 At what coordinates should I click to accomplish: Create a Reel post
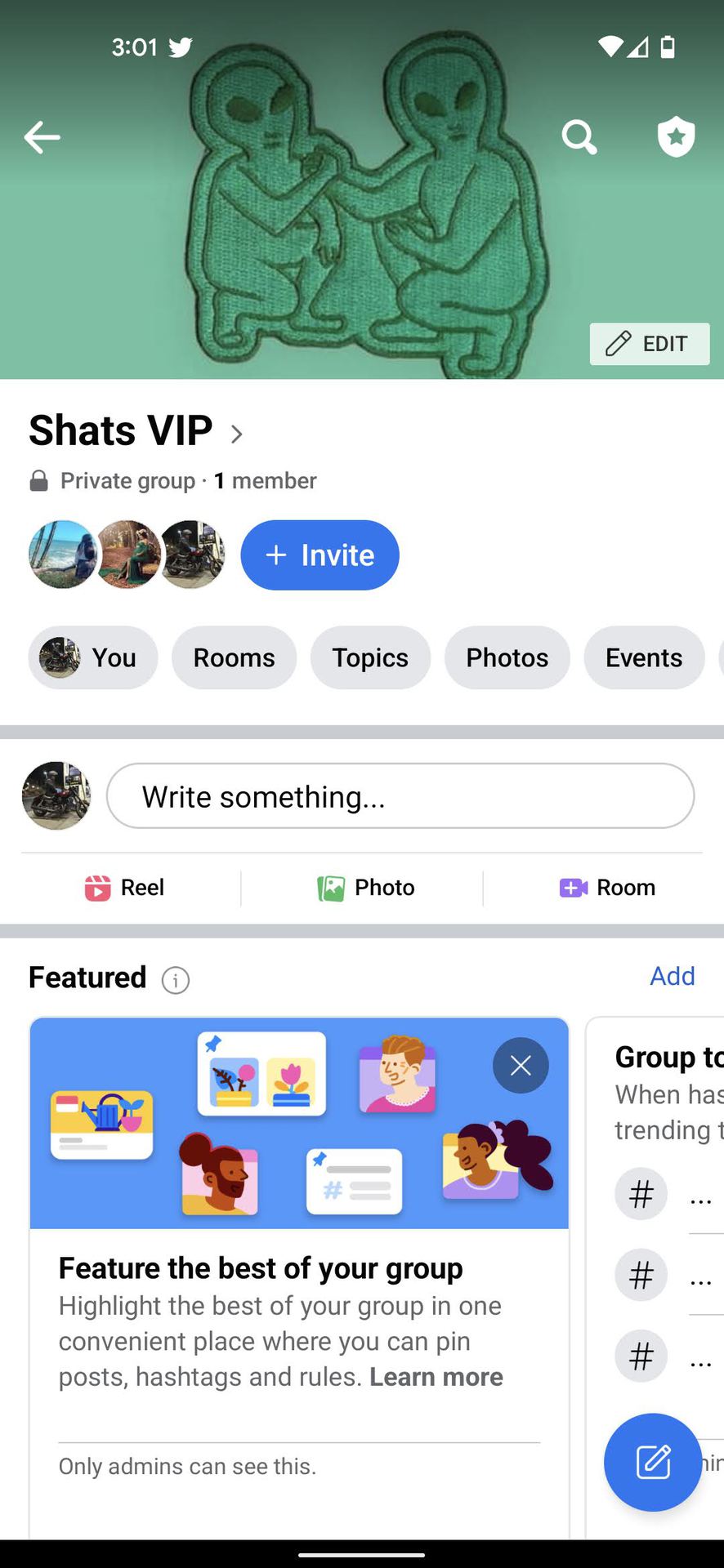tap(125, 888)
